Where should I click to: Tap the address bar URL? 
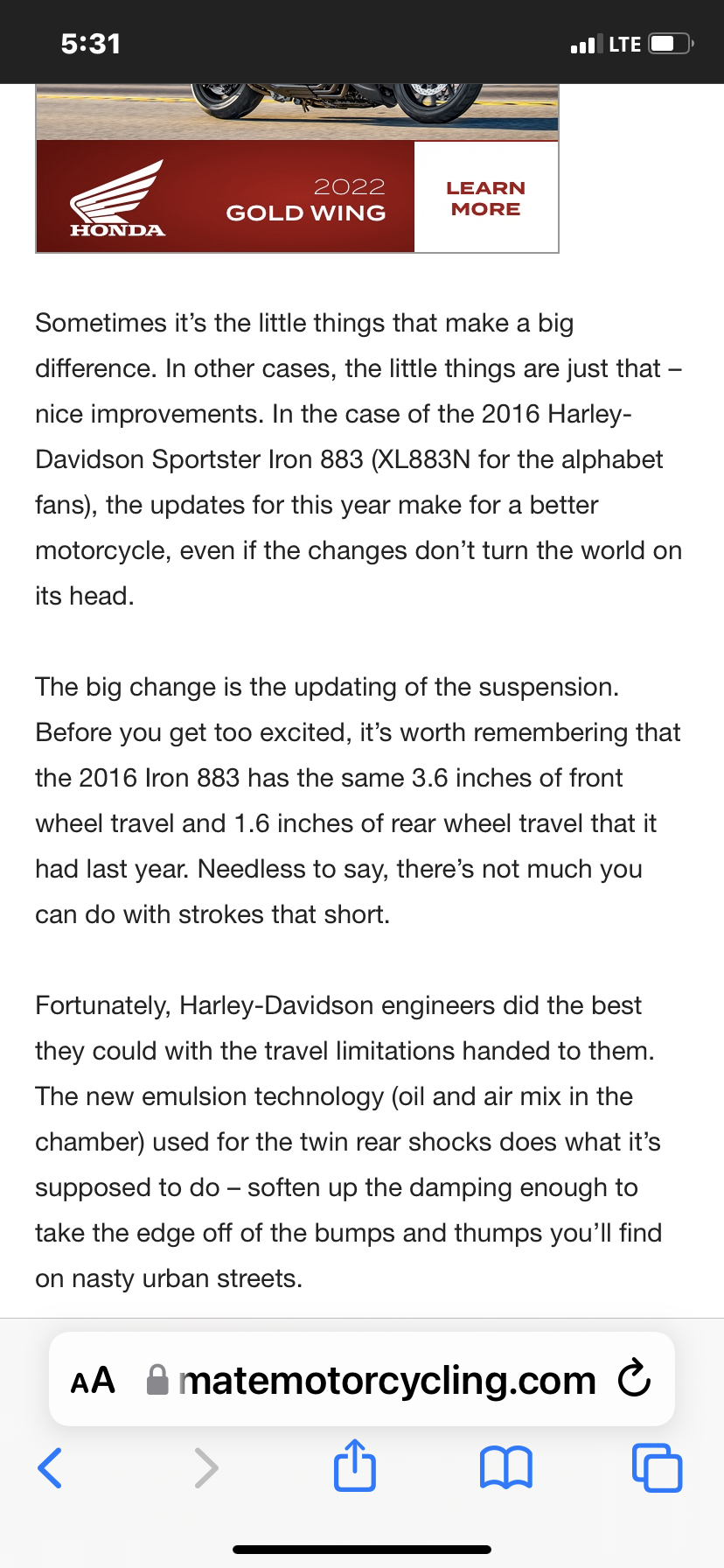click(386, 1380)
